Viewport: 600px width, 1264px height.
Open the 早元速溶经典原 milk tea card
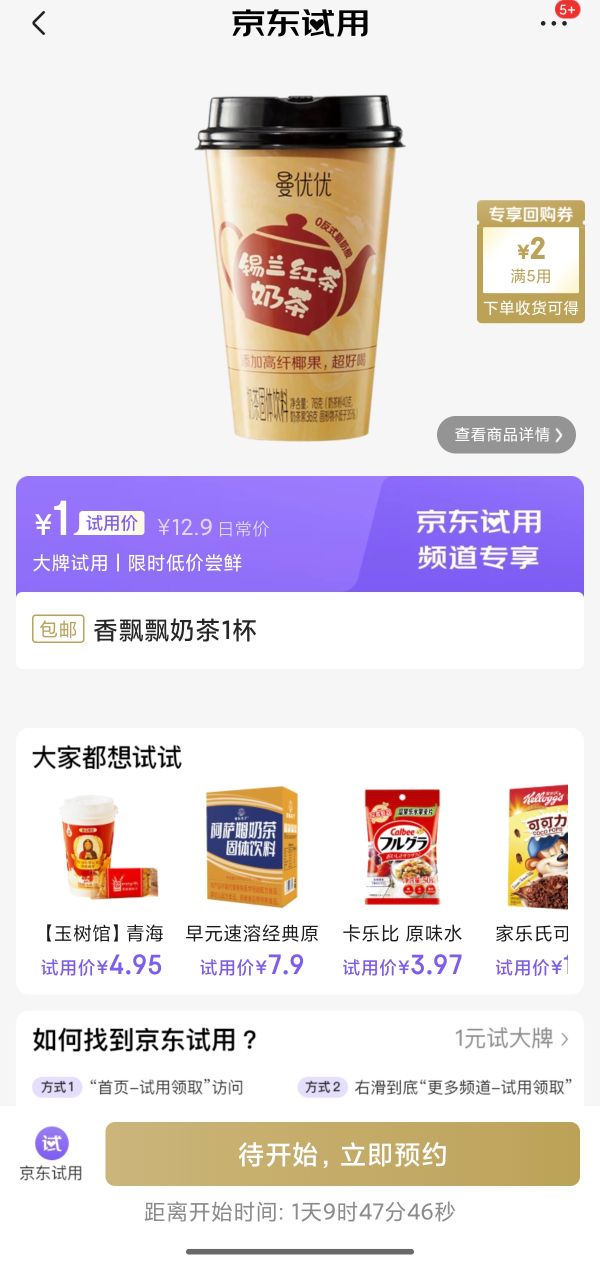tap(252, 880)
